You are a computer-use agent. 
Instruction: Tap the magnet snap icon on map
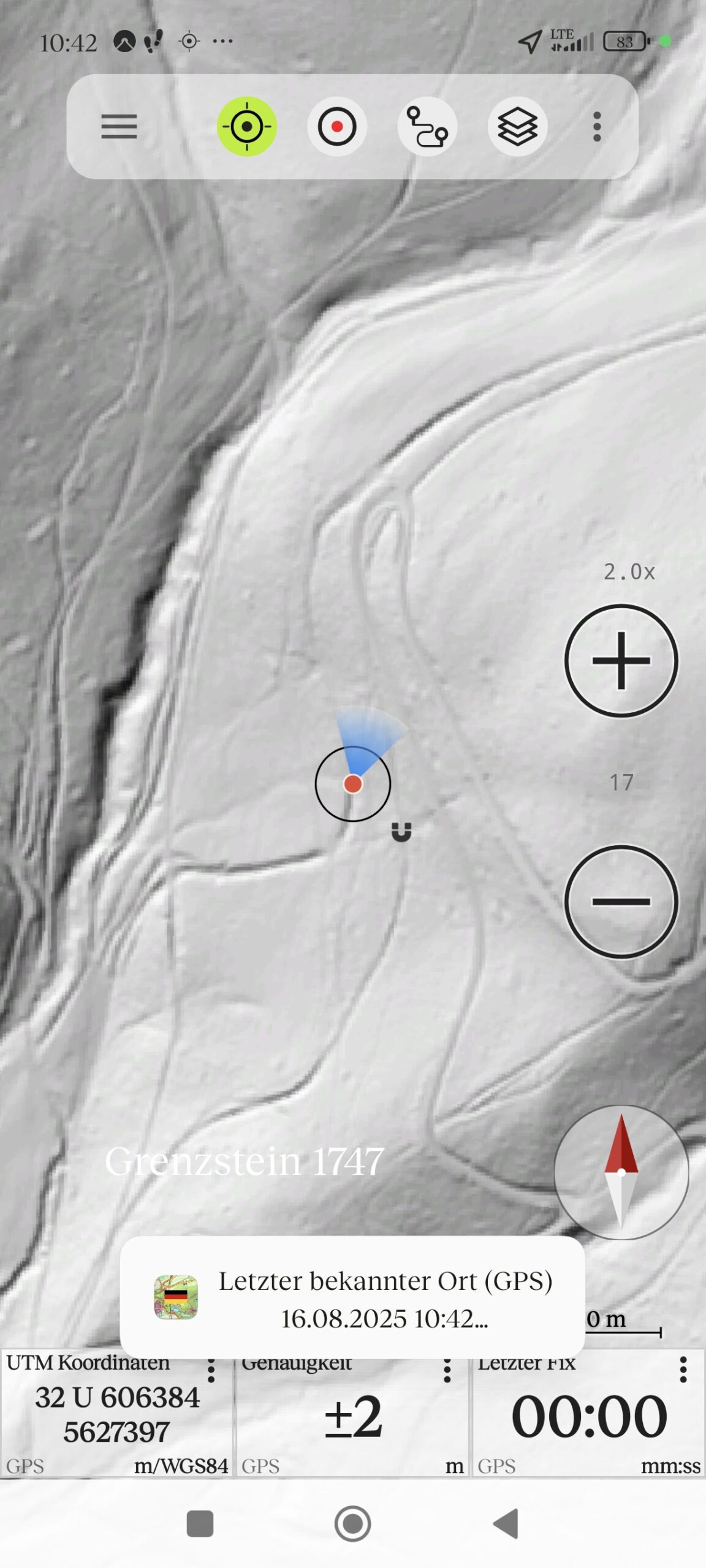(x=401, y=832)
